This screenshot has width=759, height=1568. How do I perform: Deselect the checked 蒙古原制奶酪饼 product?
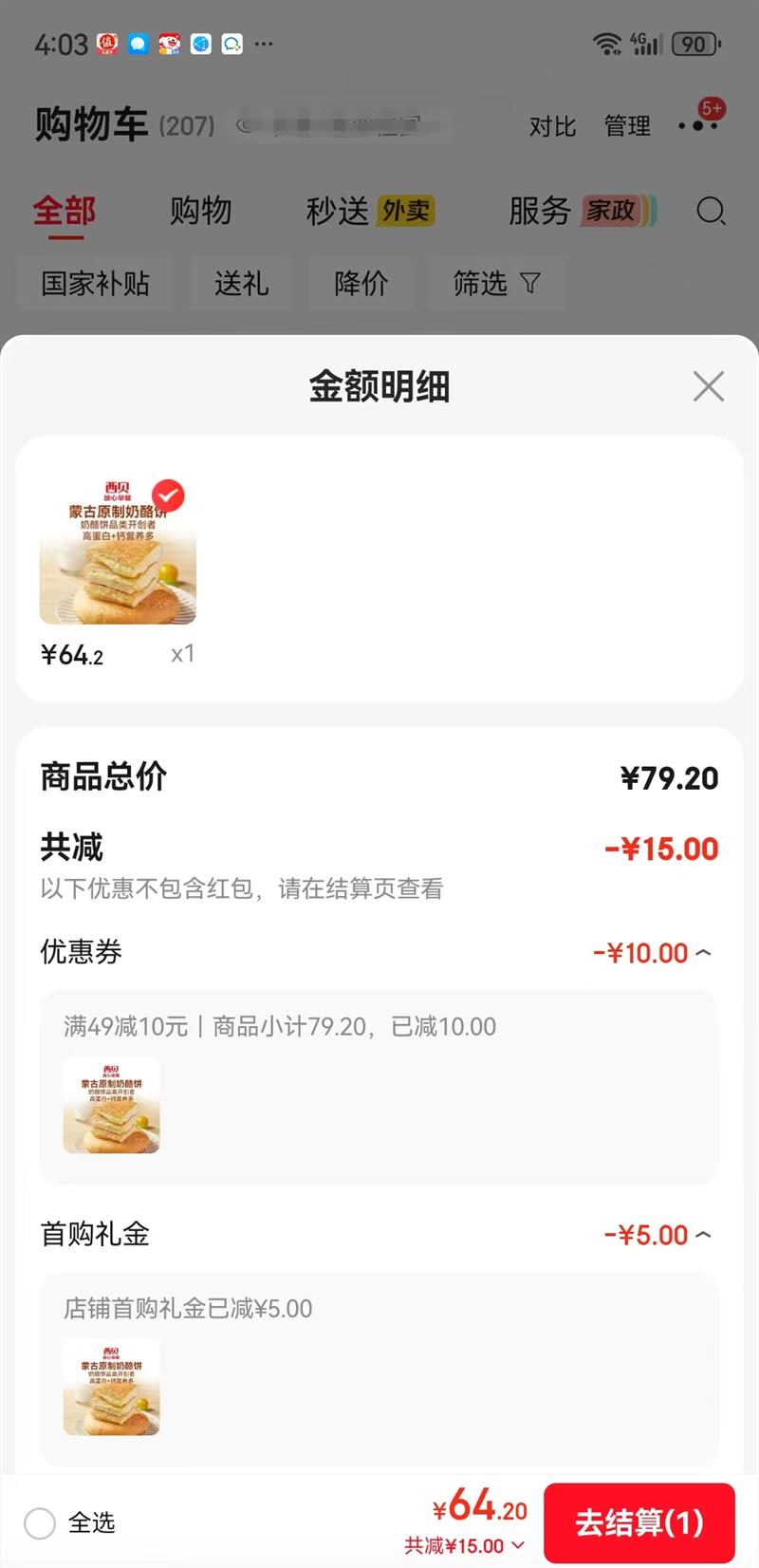tap(169, 495)
